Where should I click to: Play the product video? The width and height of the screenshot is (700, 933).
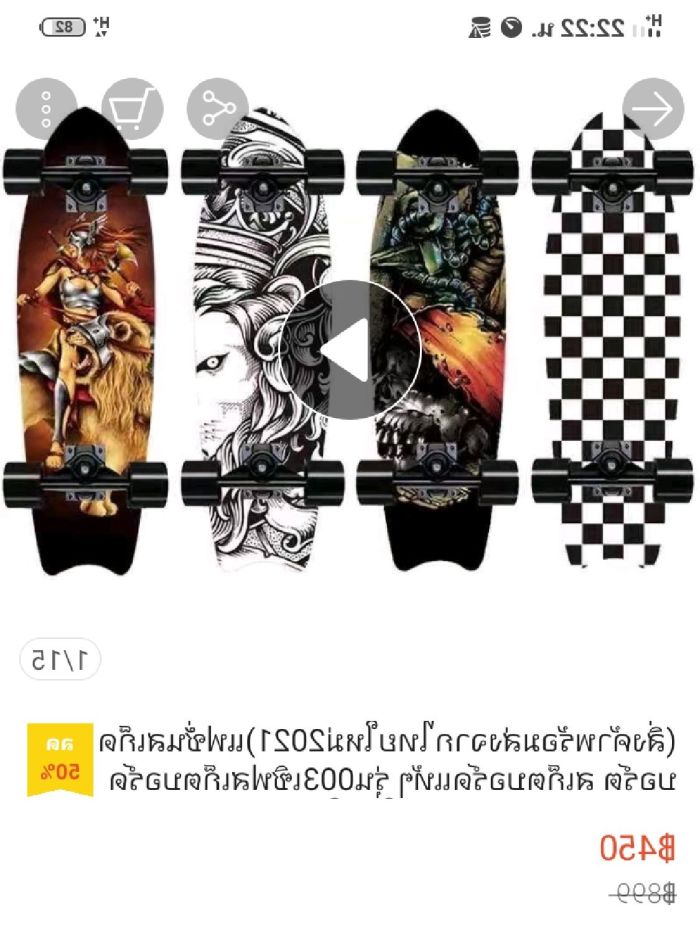click(349, 349)
